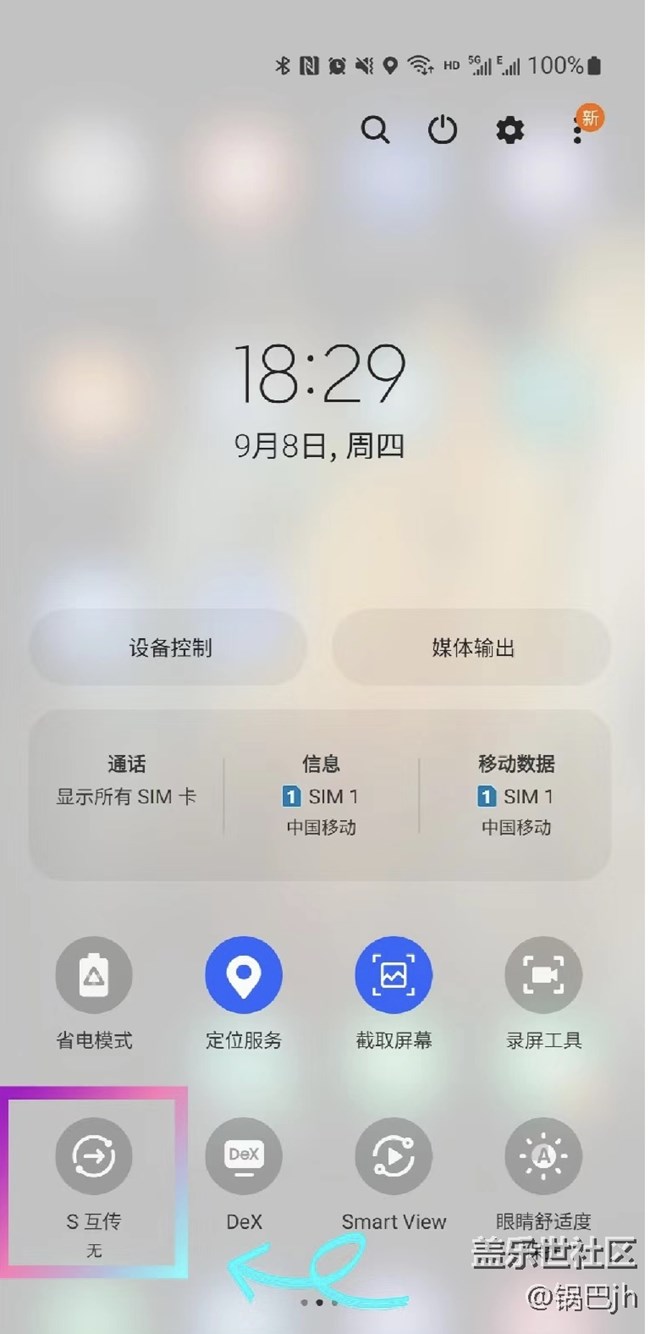
Task: Enable 眼睛舒适度 eye comfort shield
Action: (x=543, y=1157)
